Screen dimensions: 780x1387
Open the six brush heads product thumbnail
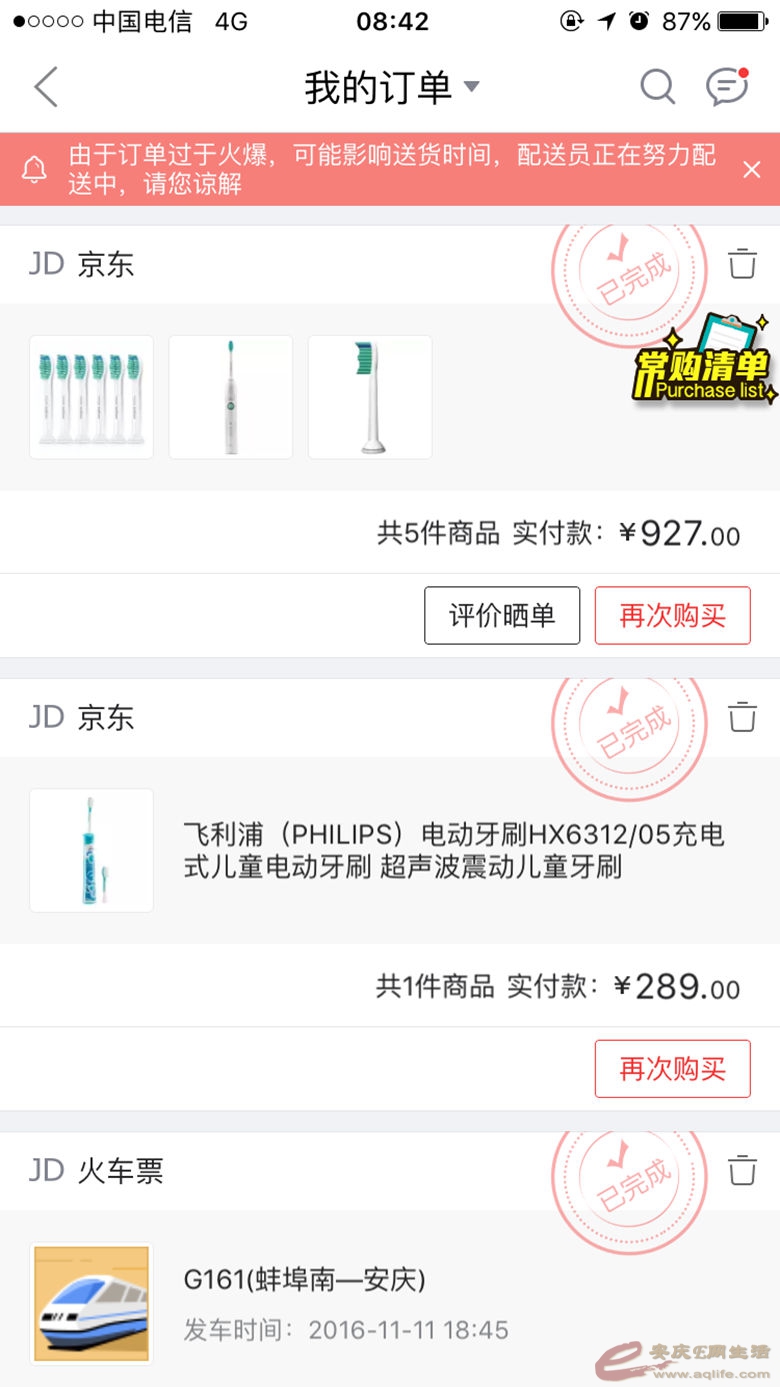(x=92, y=397)
